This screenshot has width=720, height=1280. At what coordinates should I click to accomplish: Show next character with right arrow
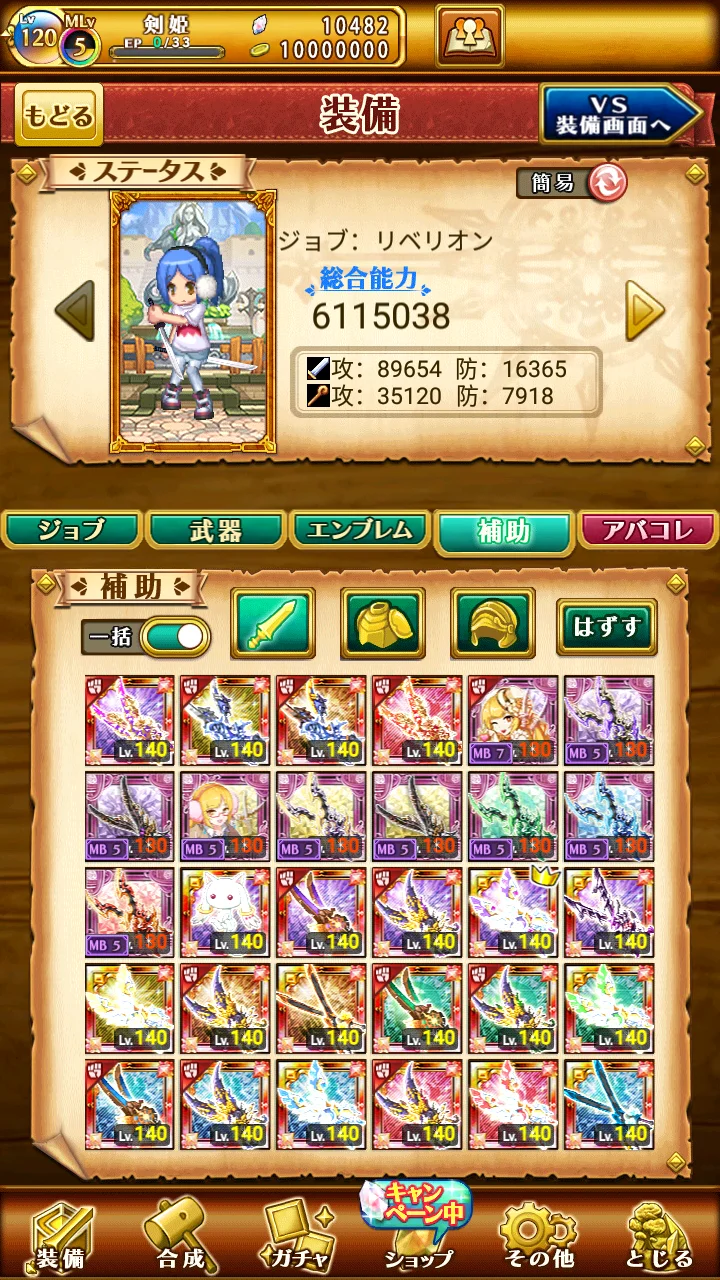(645, 311)
